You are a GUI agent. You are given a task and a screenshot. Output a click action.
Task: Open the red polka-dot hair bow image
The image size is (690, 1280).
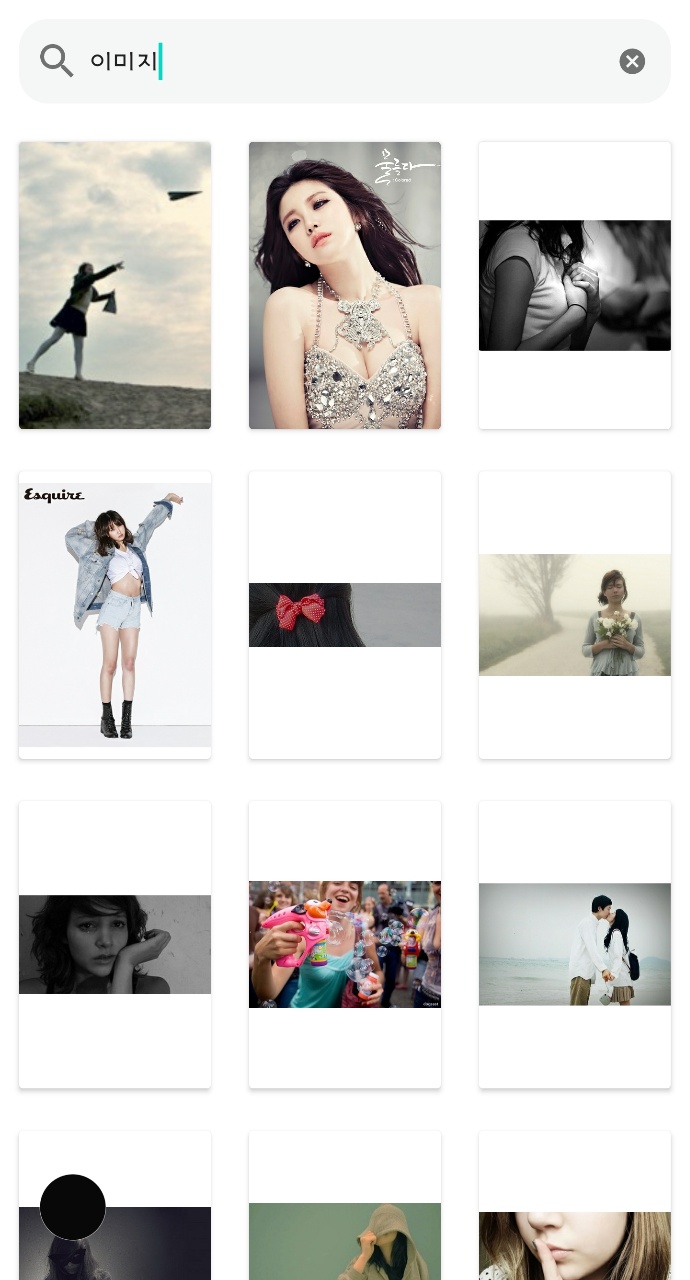click(x=345, y=615)
